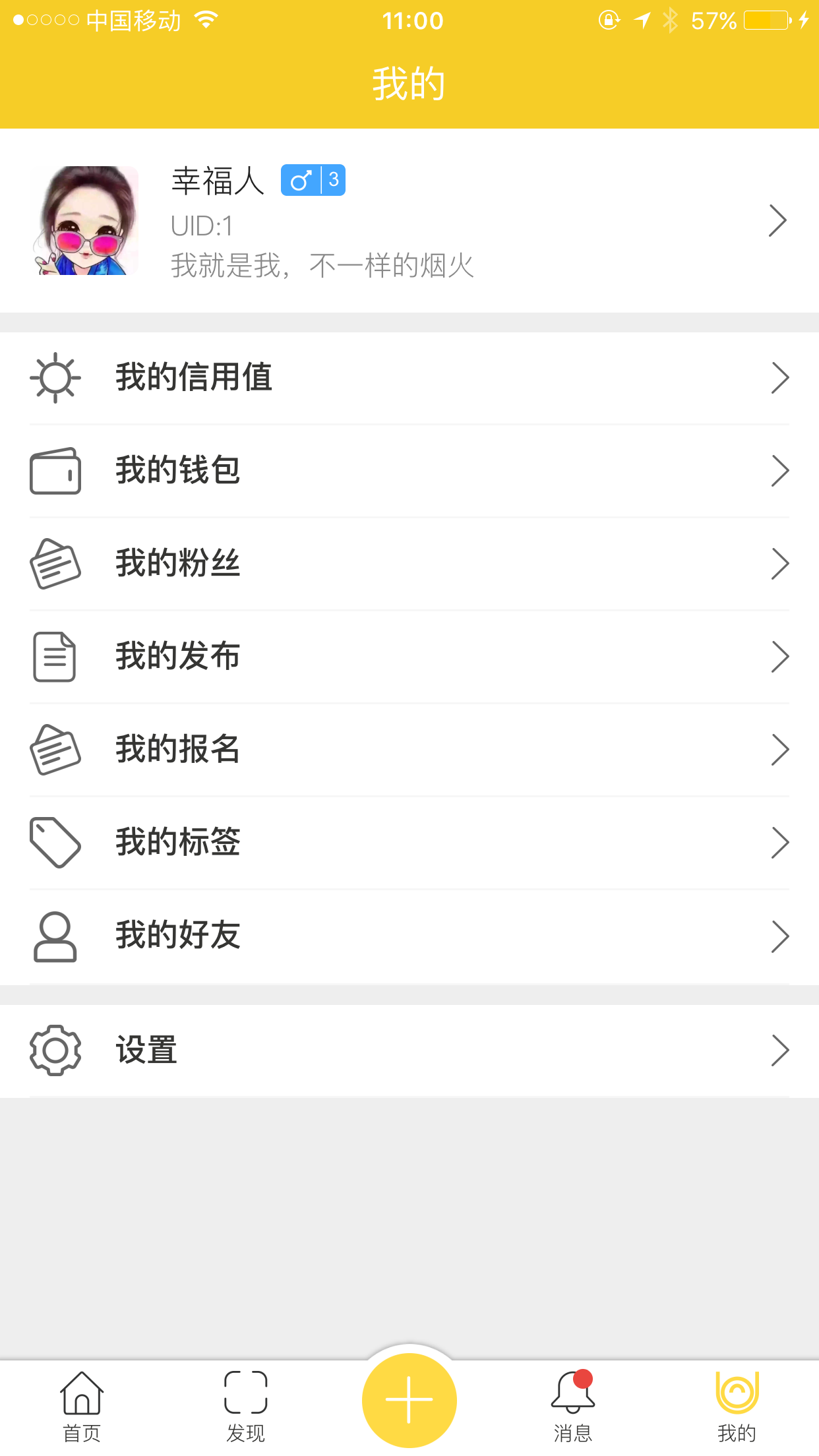Go to 我的报名 sign-ups

coord(409,750)
